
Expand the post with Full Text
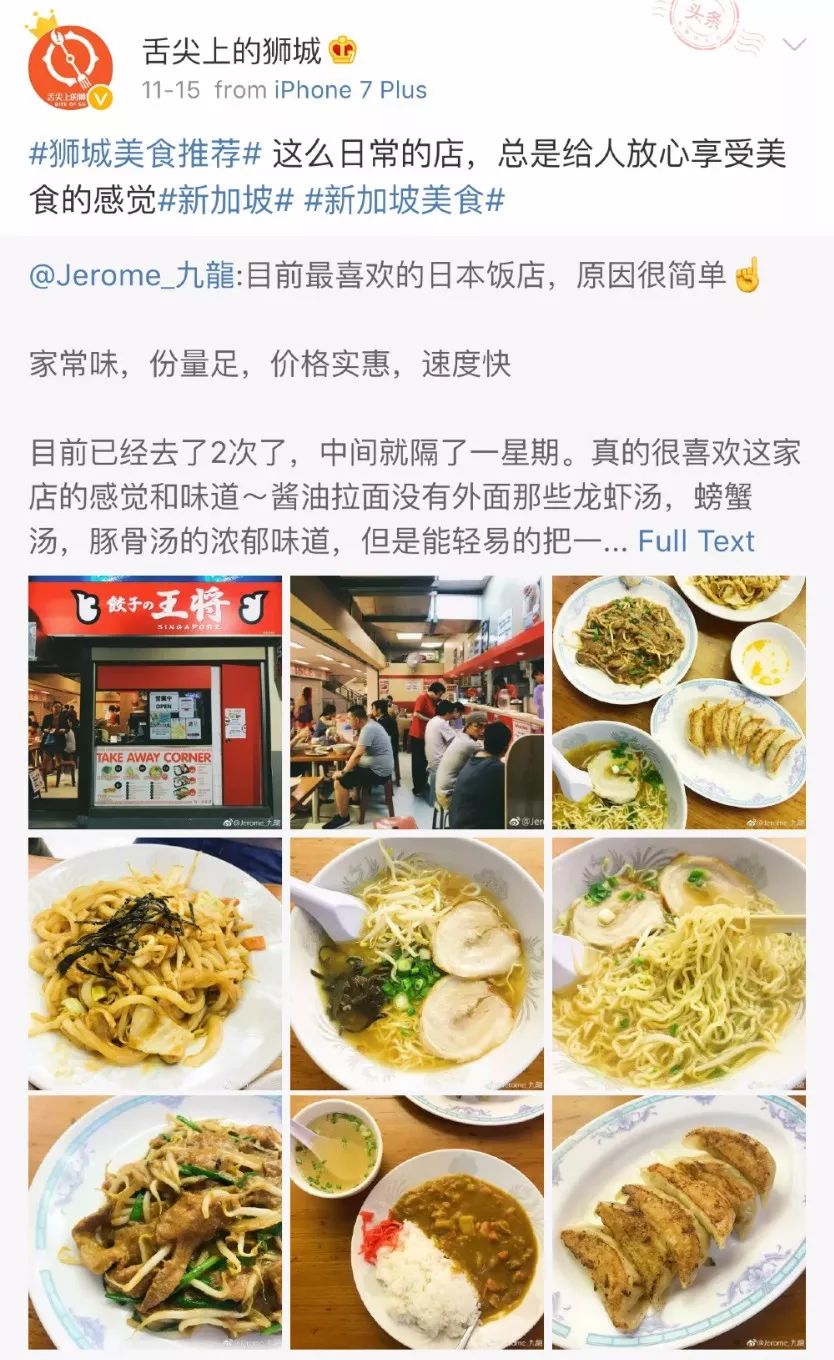[696, 541]
